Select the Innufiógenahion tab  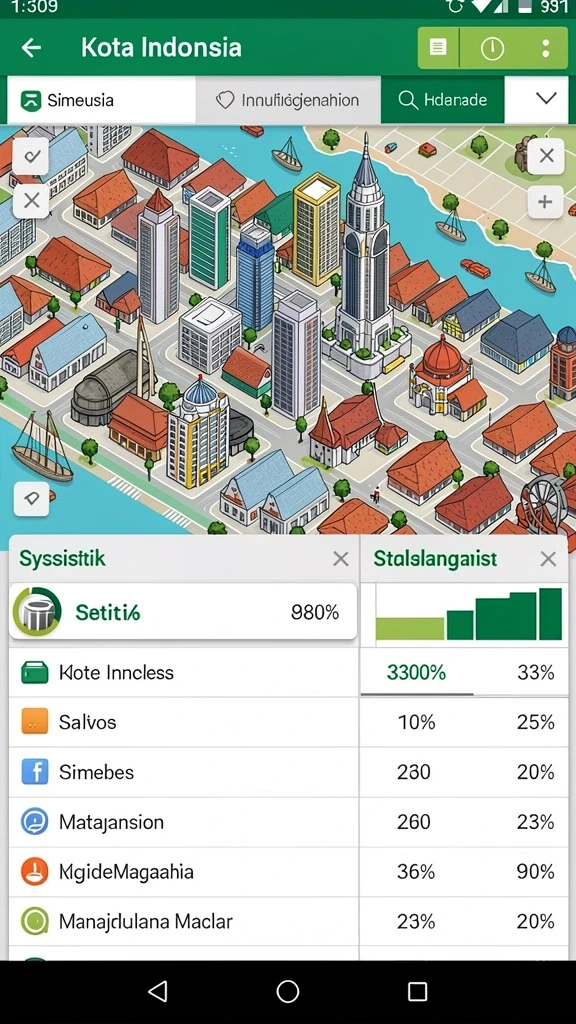click(x=288, y=100)
